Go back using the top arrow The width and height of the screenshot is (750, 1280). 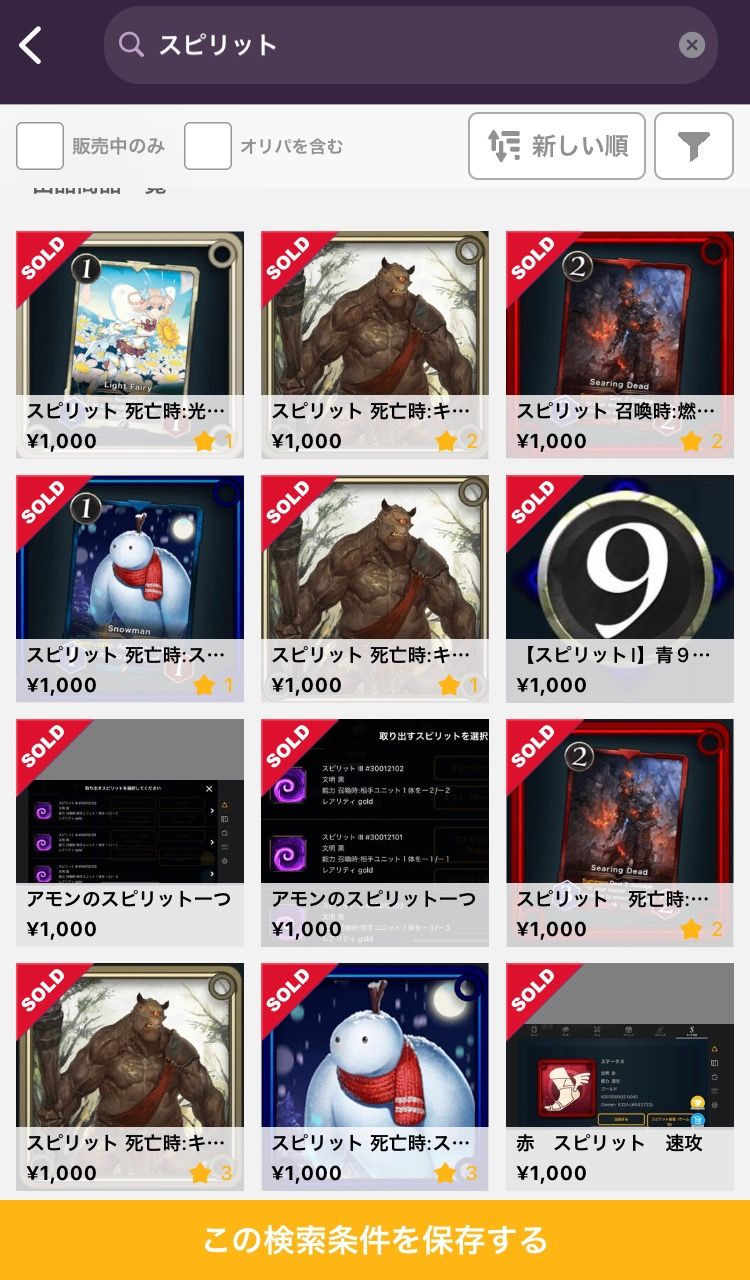coord(31,45)
